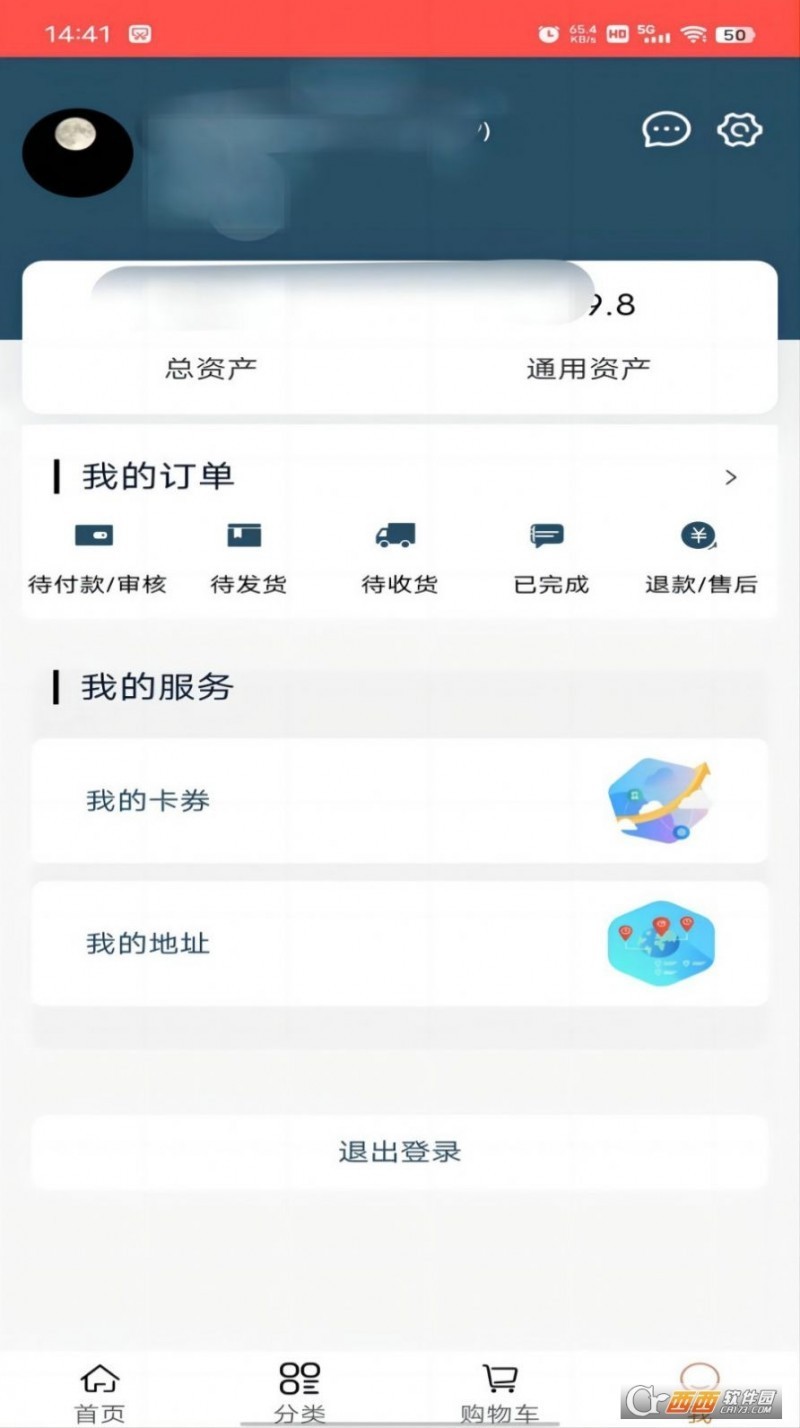Open 我的地址 row
This screenshot has width=800, height=1428.
click(x=400, y=943)
